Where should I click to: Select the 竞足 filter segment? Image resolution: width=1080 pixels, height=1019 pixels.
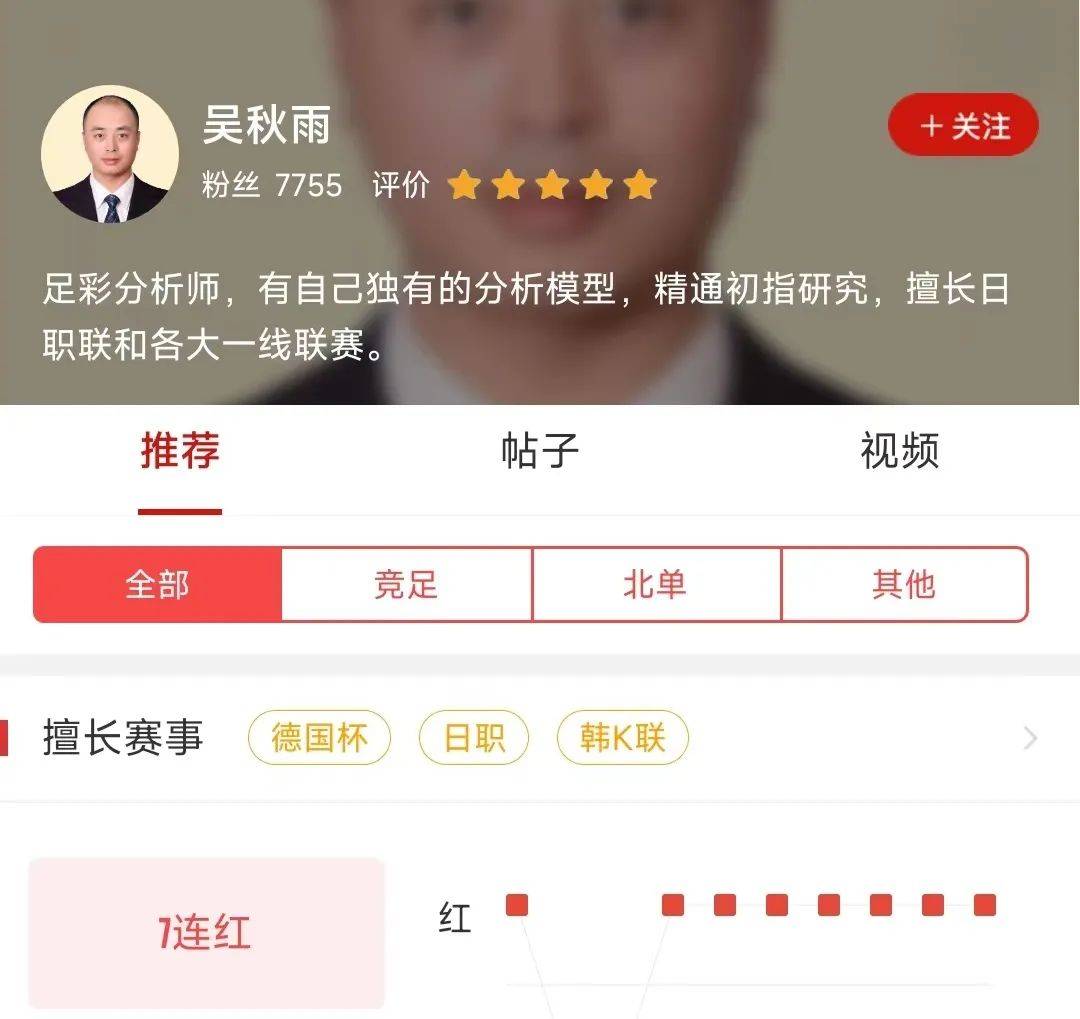point(406,585)
